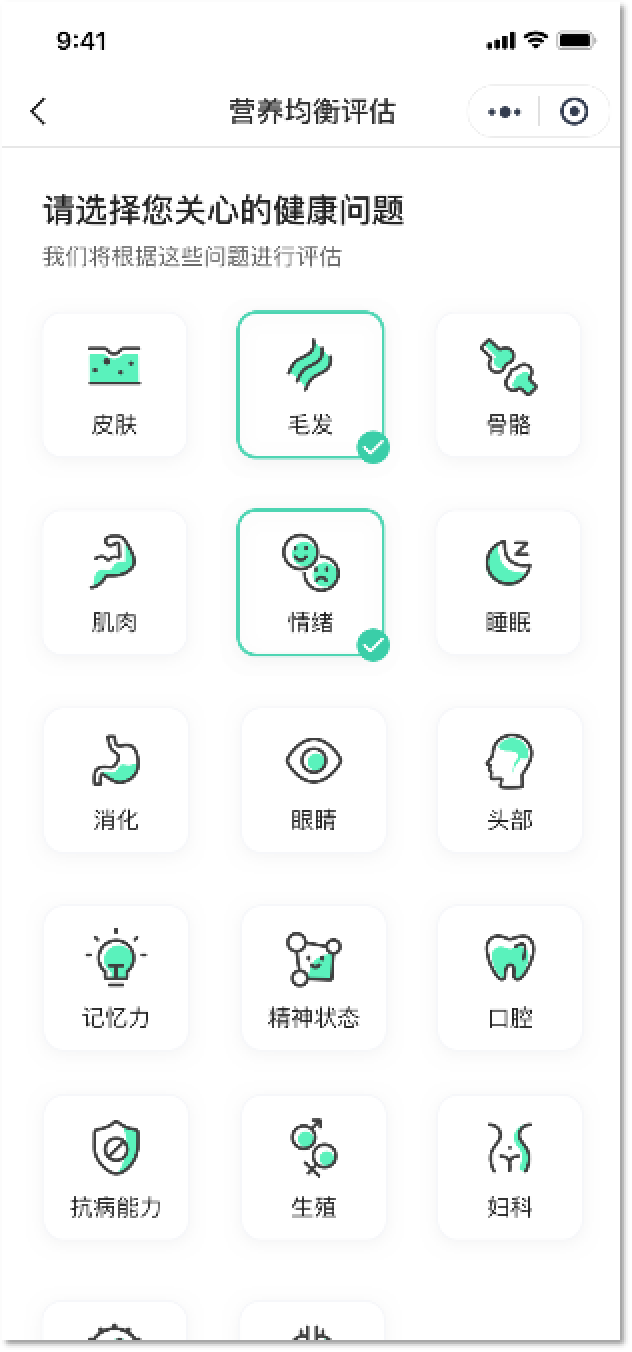This screenshot has height=1352, width=632.
Task: Go back using the arrow icon
Action: click(38, 112)
